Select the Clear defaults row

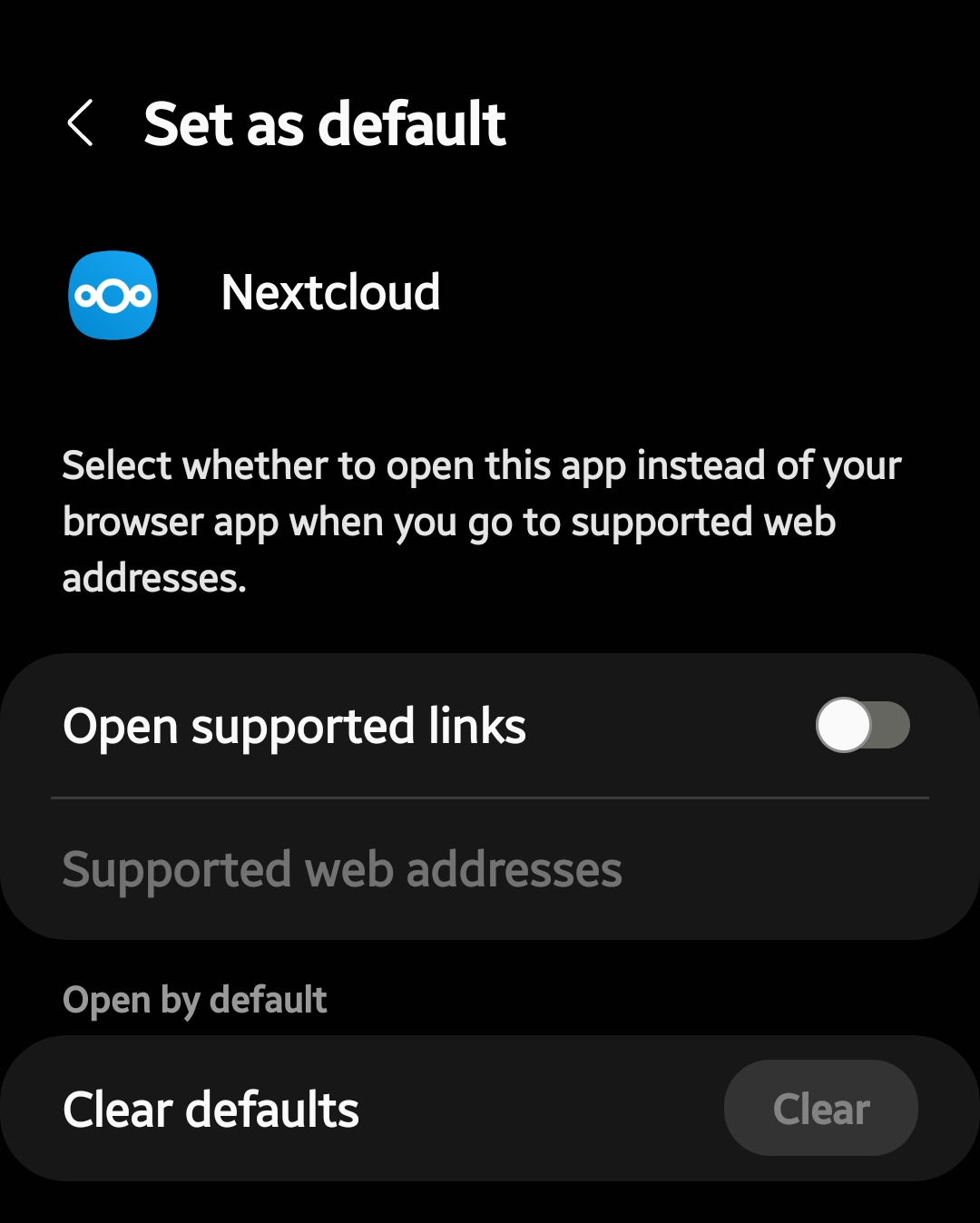pyautogui.click(x=211, y=1107)
